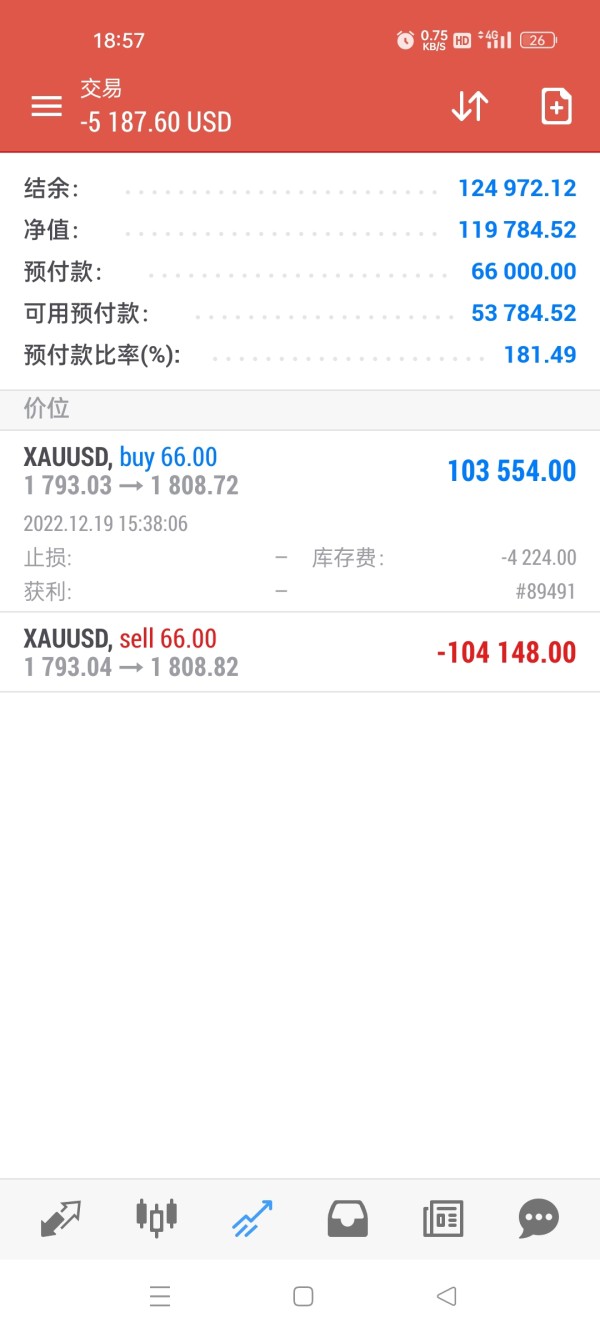Tap the sort arrows icon
600x1333 pixels.
(470, 106)
